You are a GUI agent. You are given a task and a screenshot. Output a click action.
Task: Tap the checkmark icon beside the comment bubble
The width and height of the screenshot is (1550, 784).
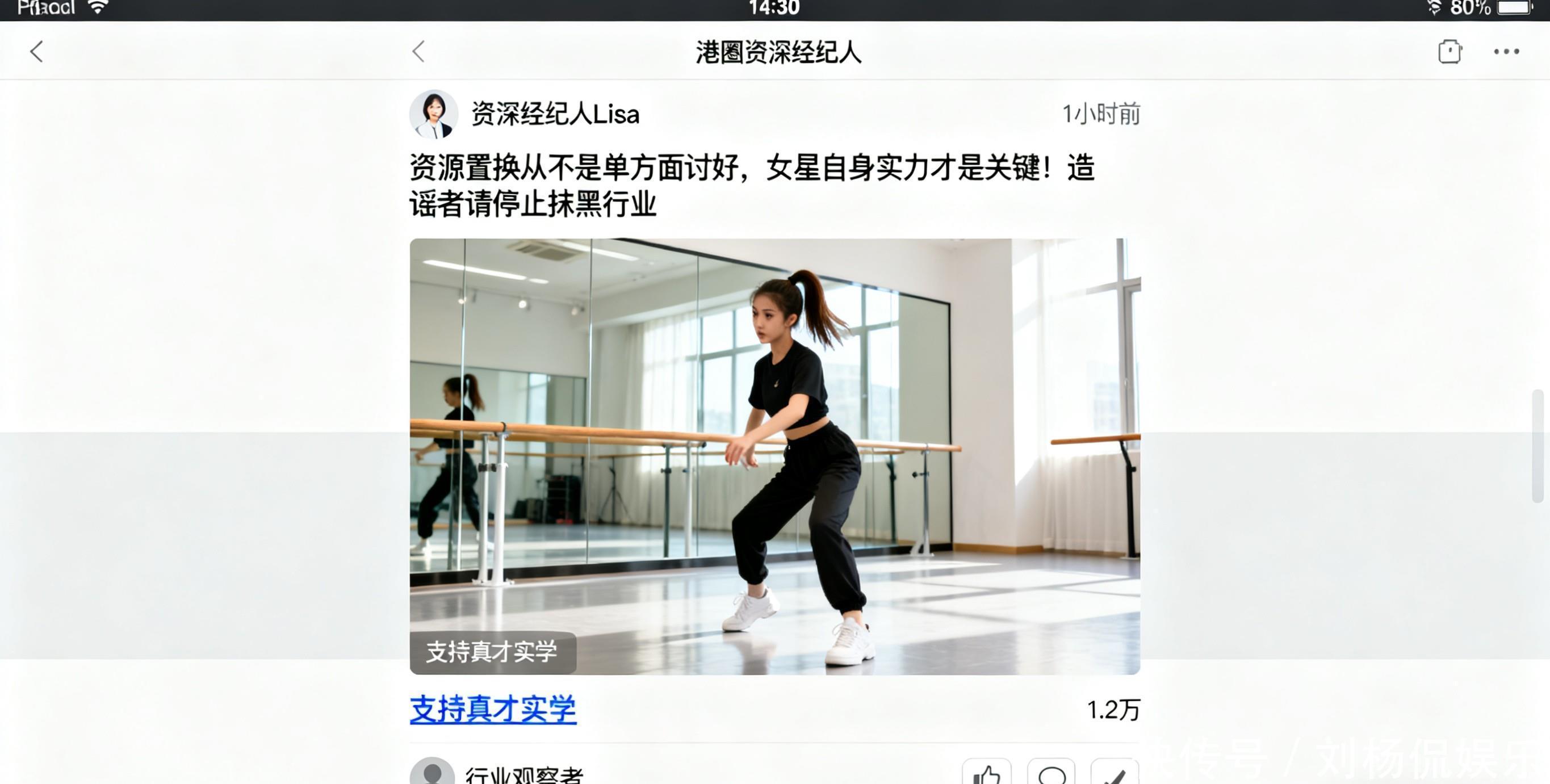[1115, 773]
